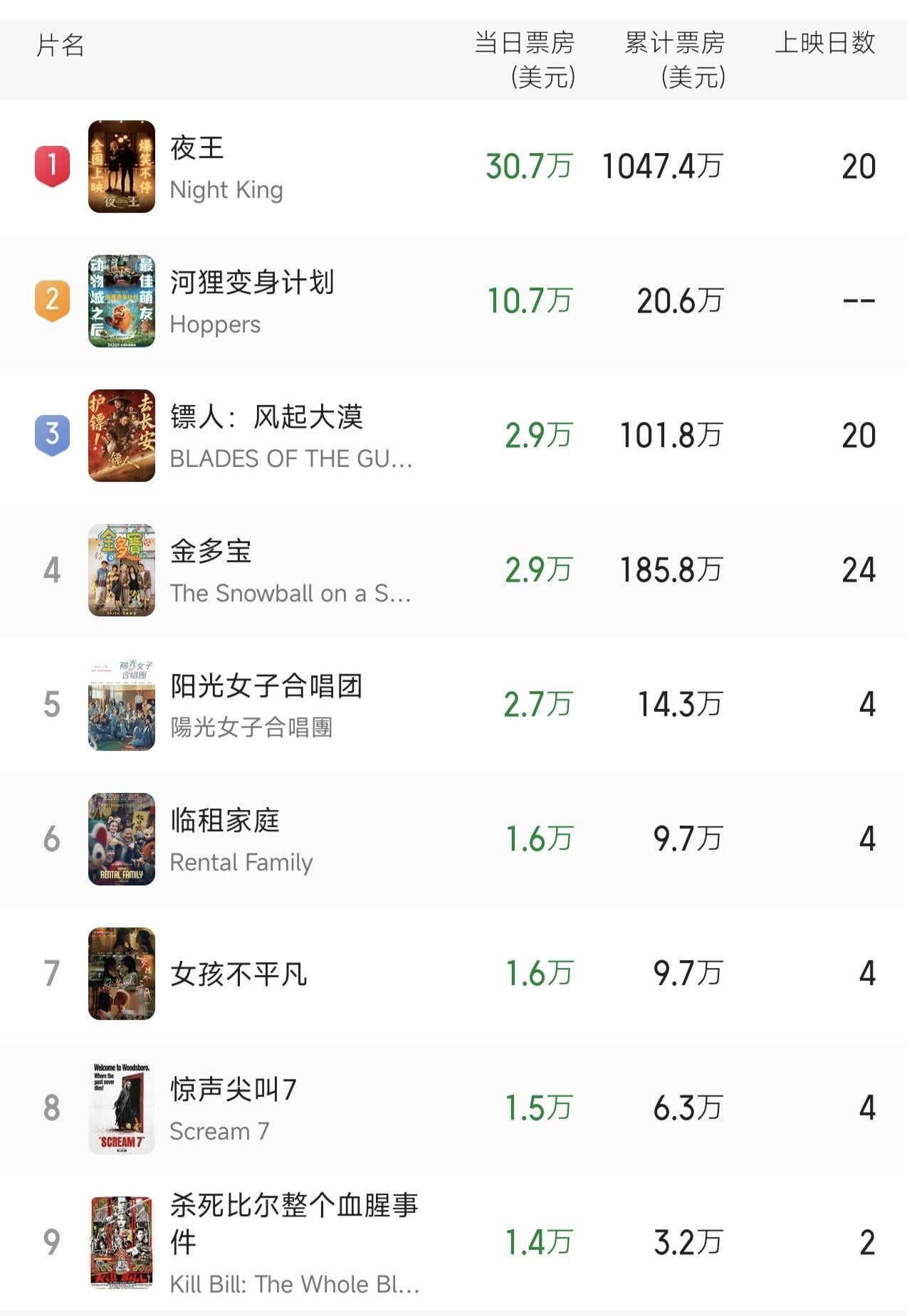Open the 女孩不平凡 movie entry
The height and width of the screenshot is (1316, 907).
tap(238, 974)
